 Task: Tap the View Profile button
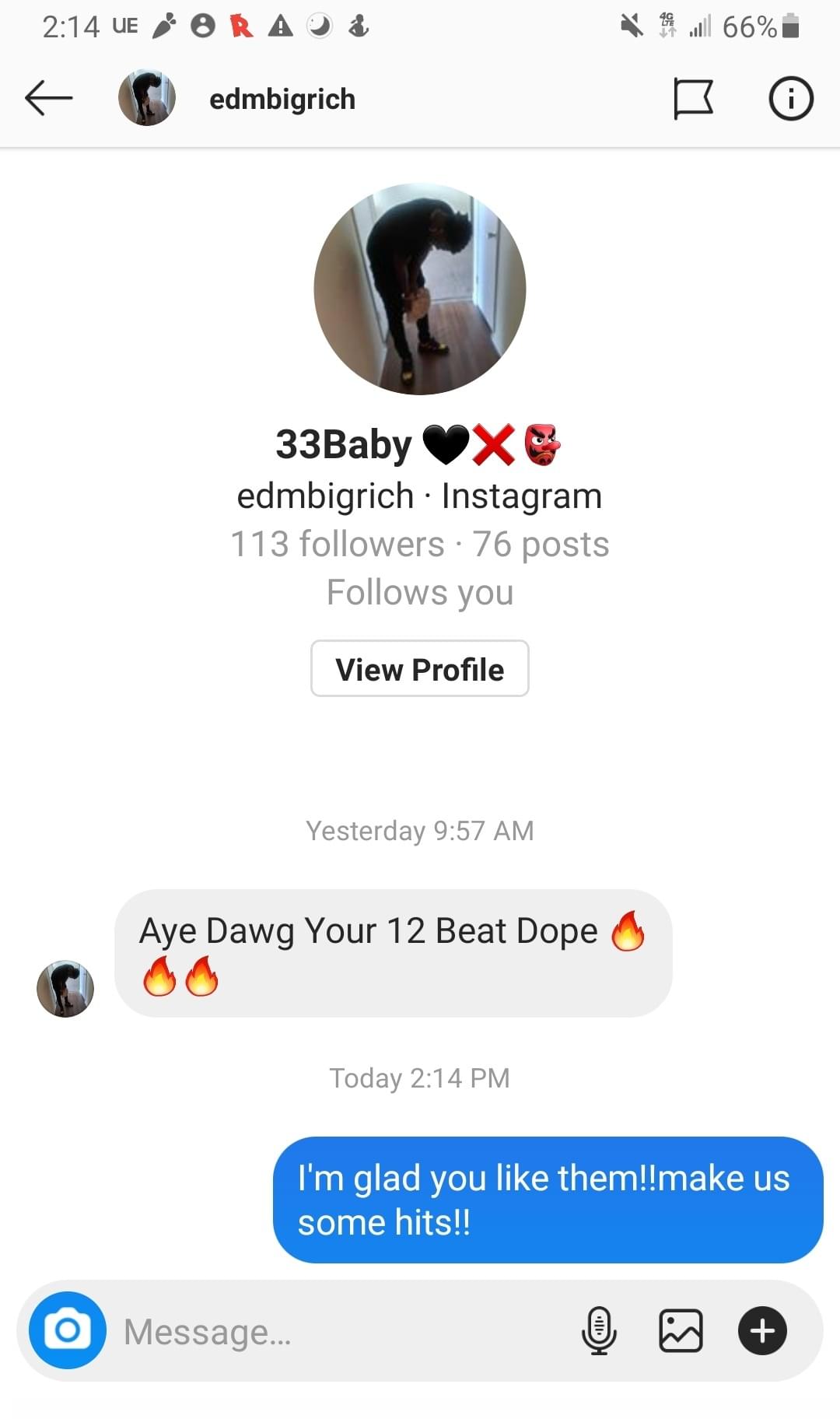point(419,669)
